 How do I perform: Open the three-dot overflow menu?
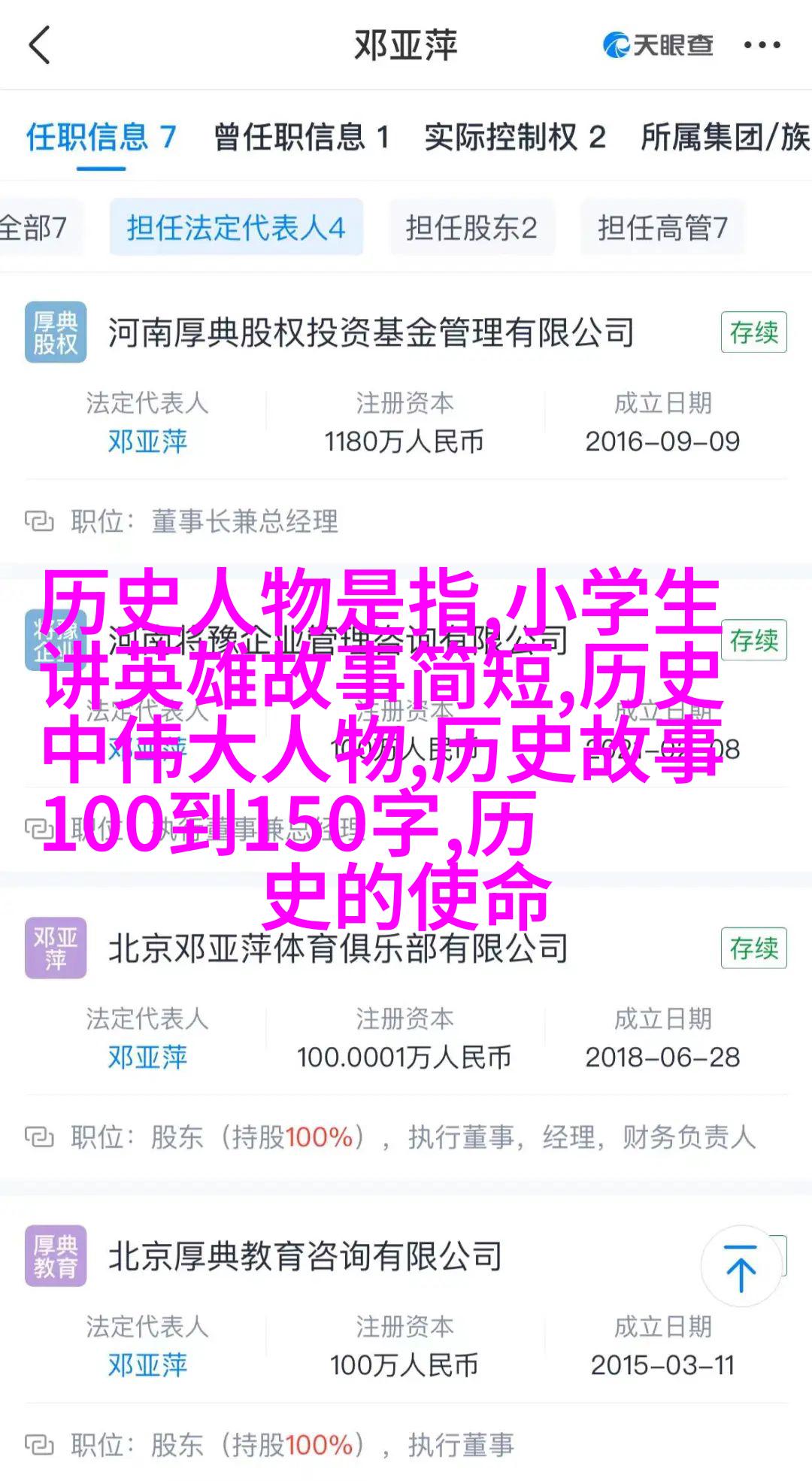(x=762, y=46)
